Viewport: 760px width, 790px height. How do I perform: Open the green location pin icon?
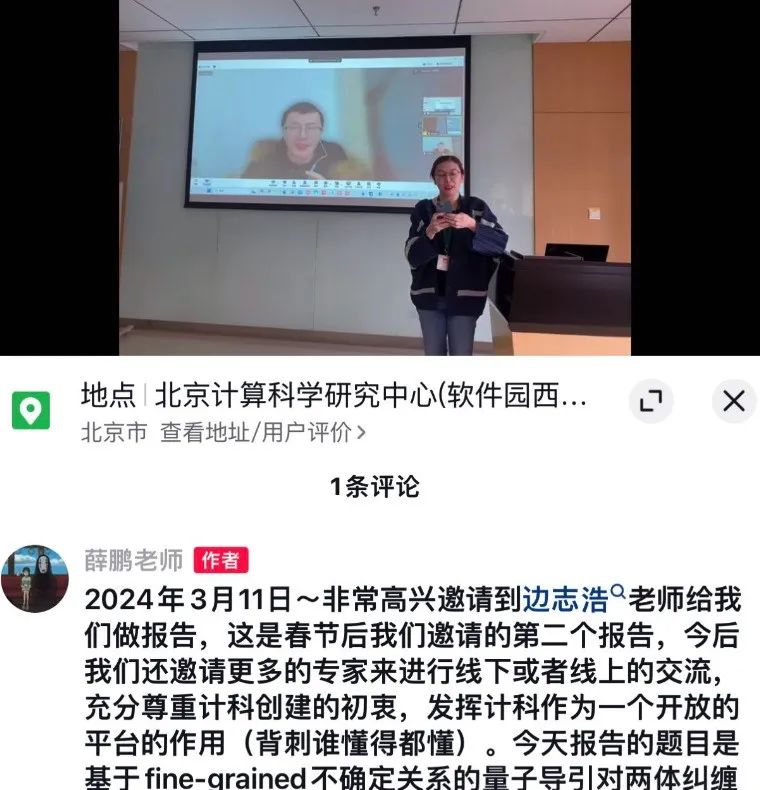coord(31,410)
